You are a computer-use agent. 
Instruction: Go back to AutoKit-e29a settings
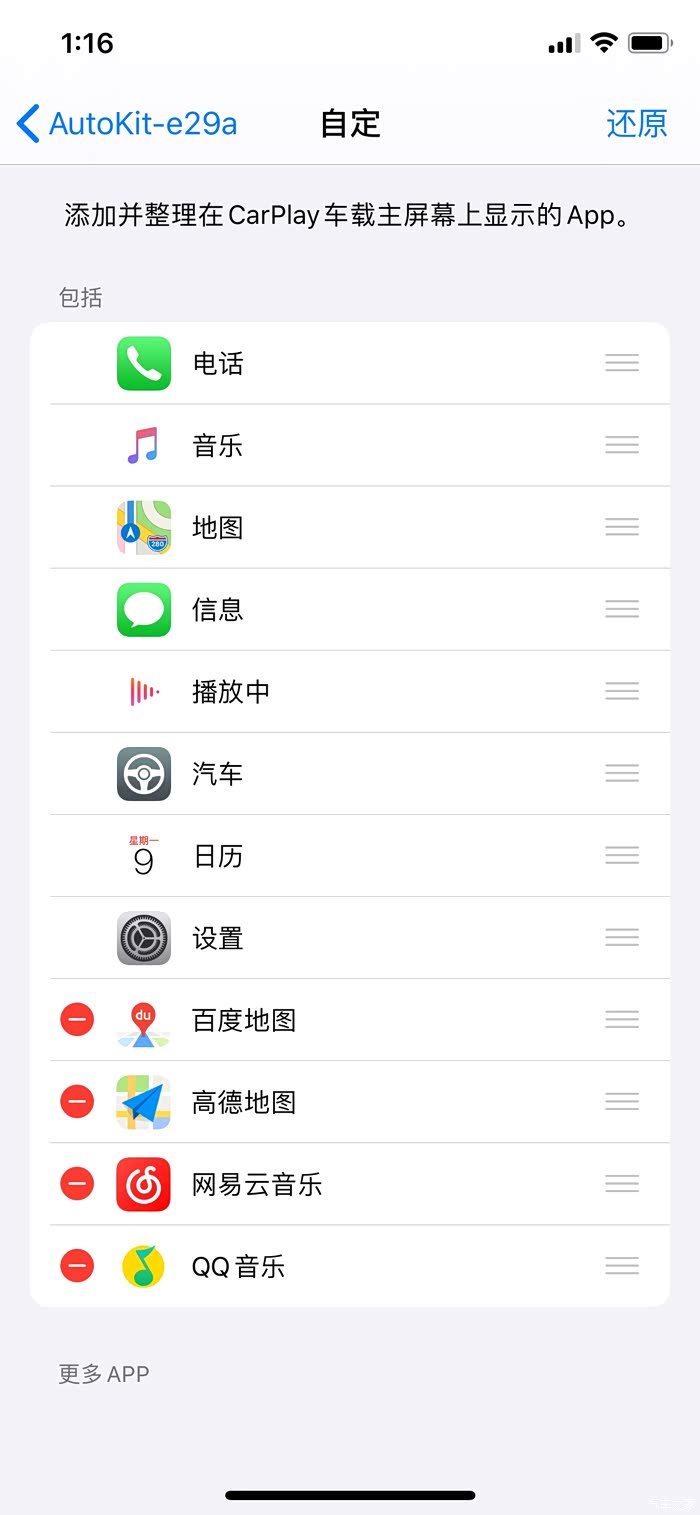tap(127, 124)
